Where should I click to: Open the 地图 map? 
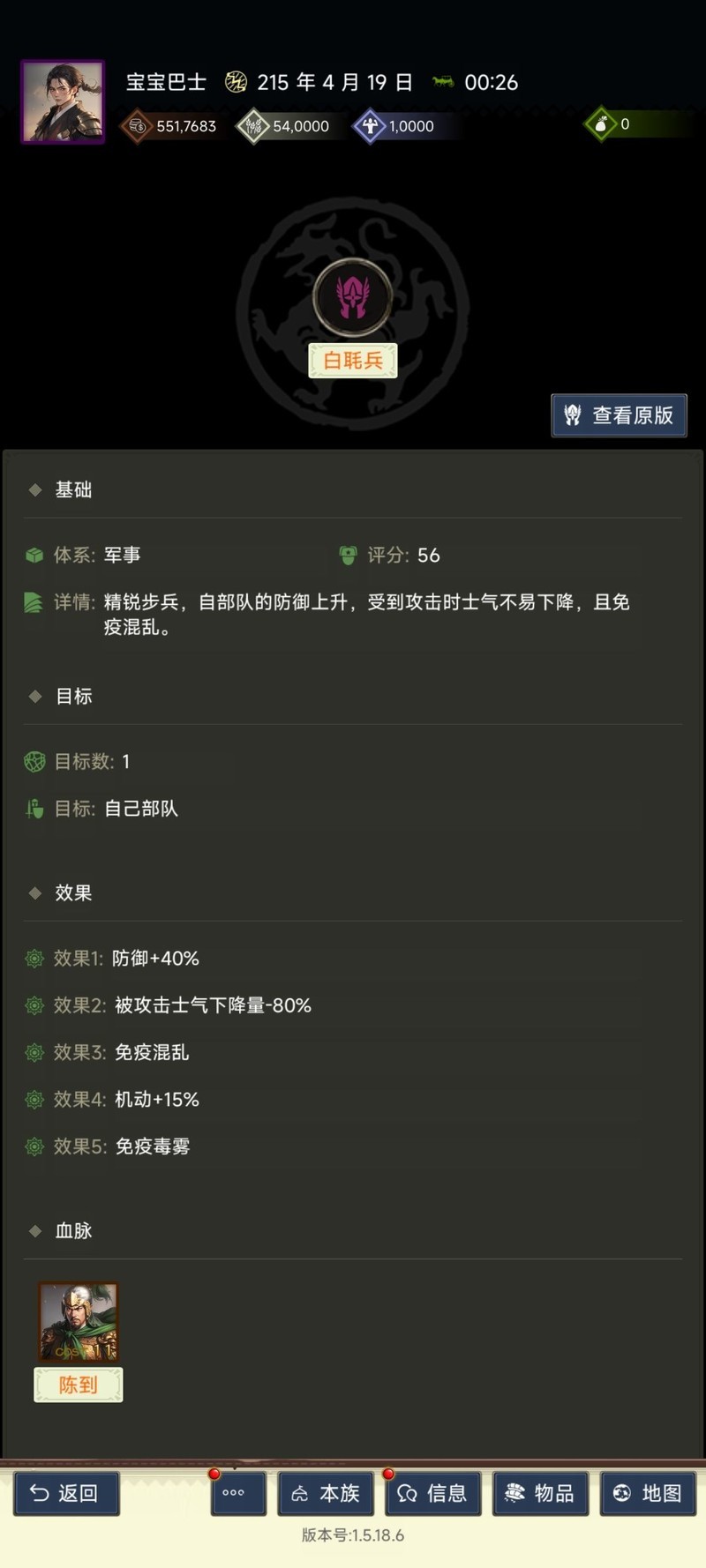click(648, 1493)
